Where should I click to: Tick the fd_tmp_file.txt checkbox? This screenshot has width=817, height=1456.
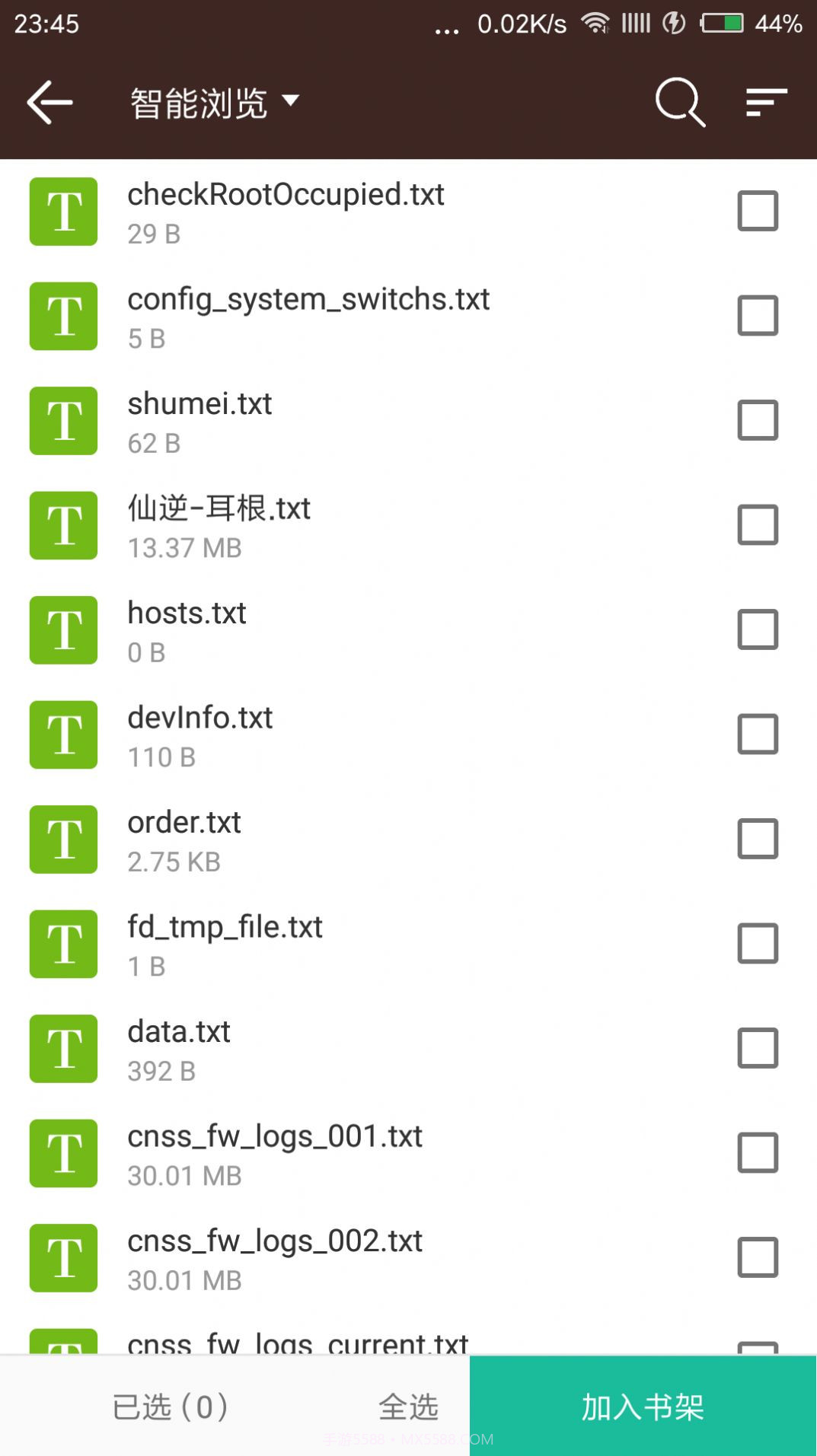[758, 944]
